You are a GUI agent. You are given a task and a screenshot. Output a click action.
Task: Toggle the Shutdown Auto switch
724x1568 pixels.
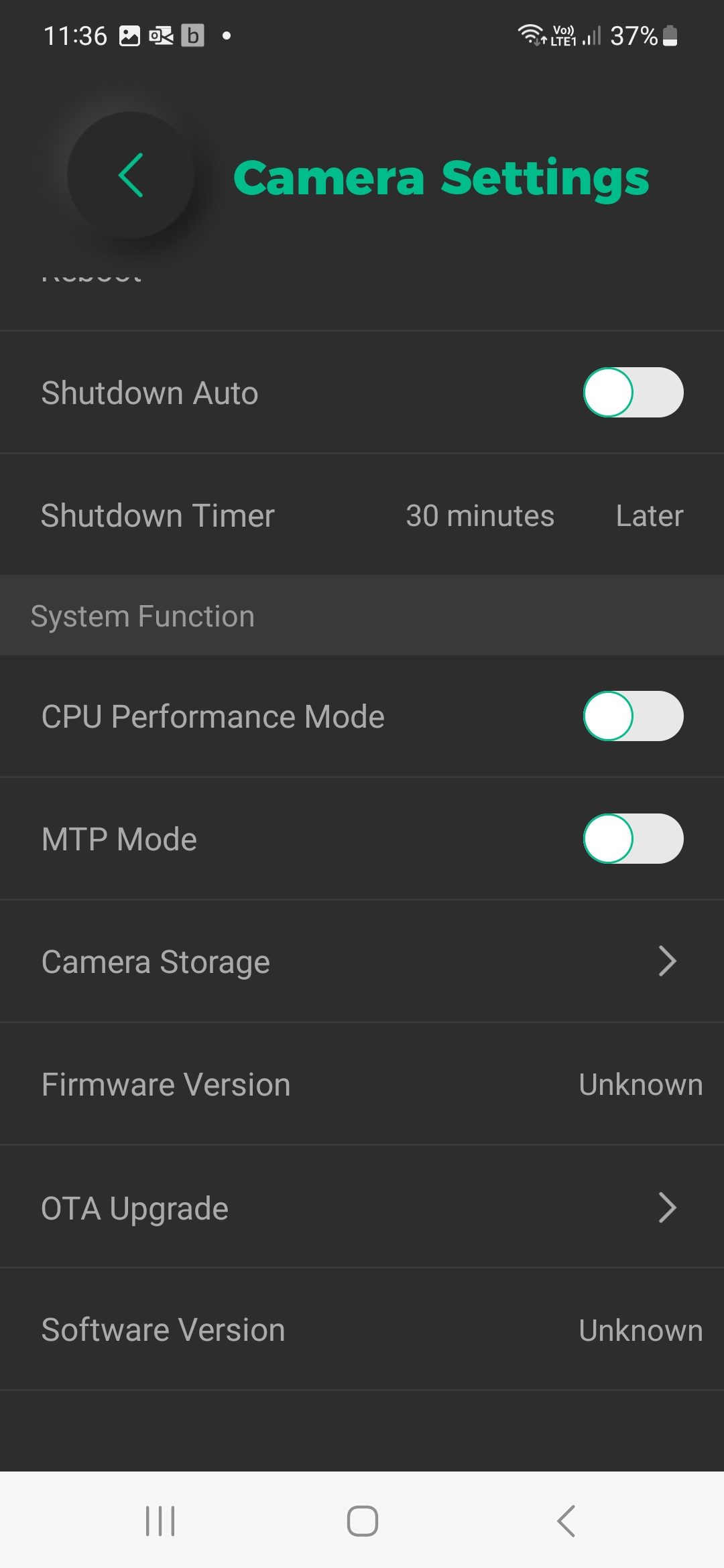pyautogui.click(x=633, y=393)
